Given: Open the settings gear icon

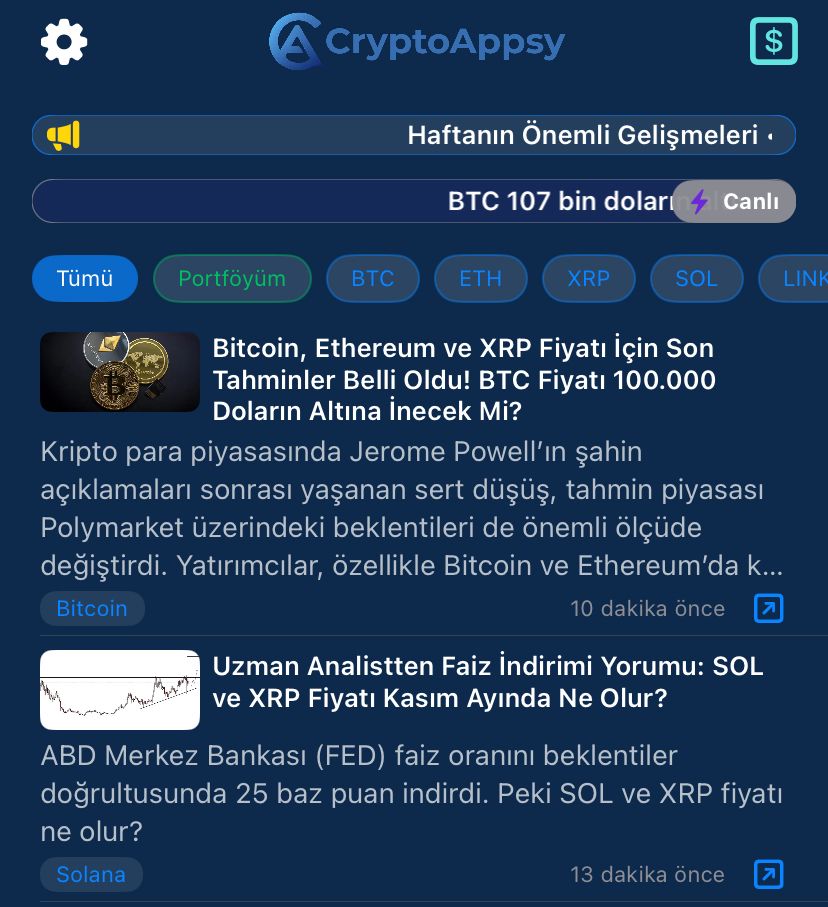Looking at the screenshot, I should click(x=64, y=42).
